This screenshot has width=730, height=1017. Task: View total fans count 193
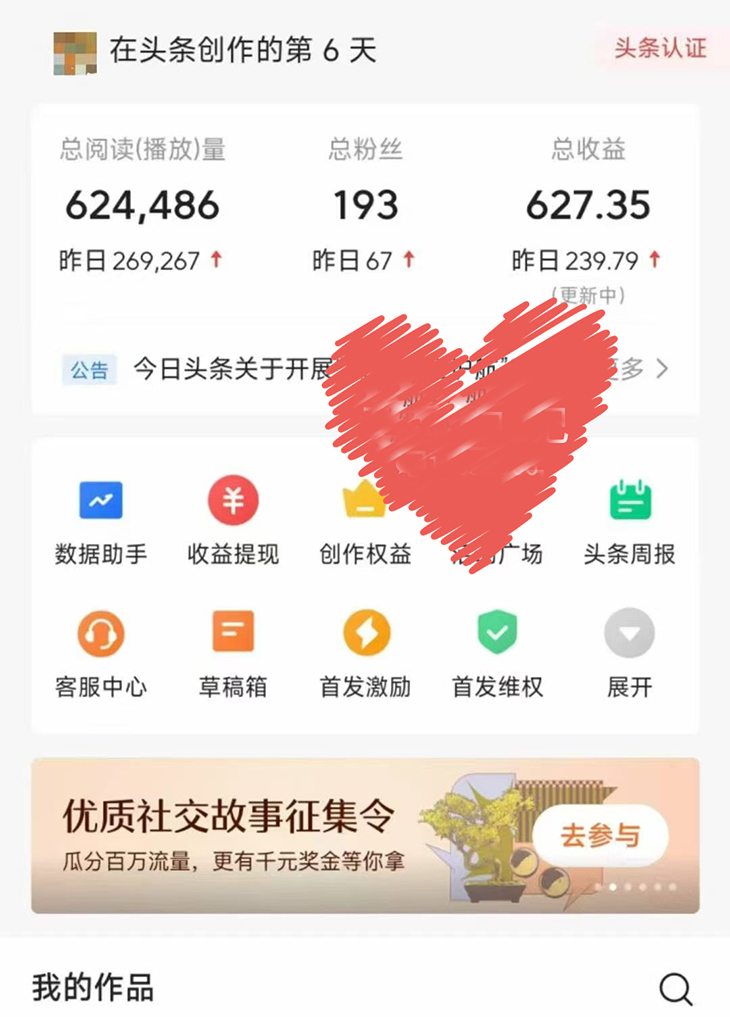tap(366, 206)
